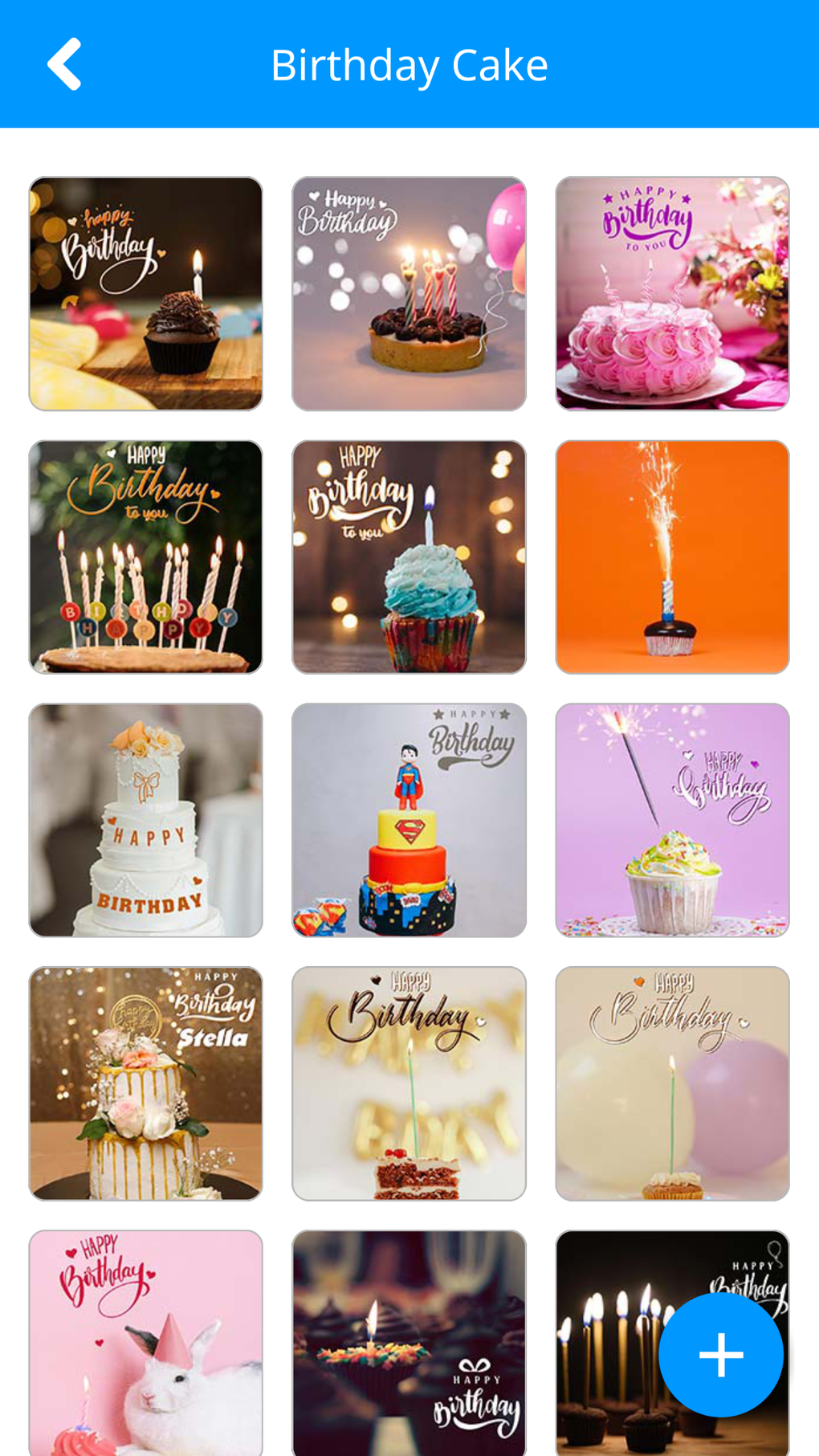Pick the white tiered Happy Birthday cake
The image size is (819, 1456).
pos(146,821)
